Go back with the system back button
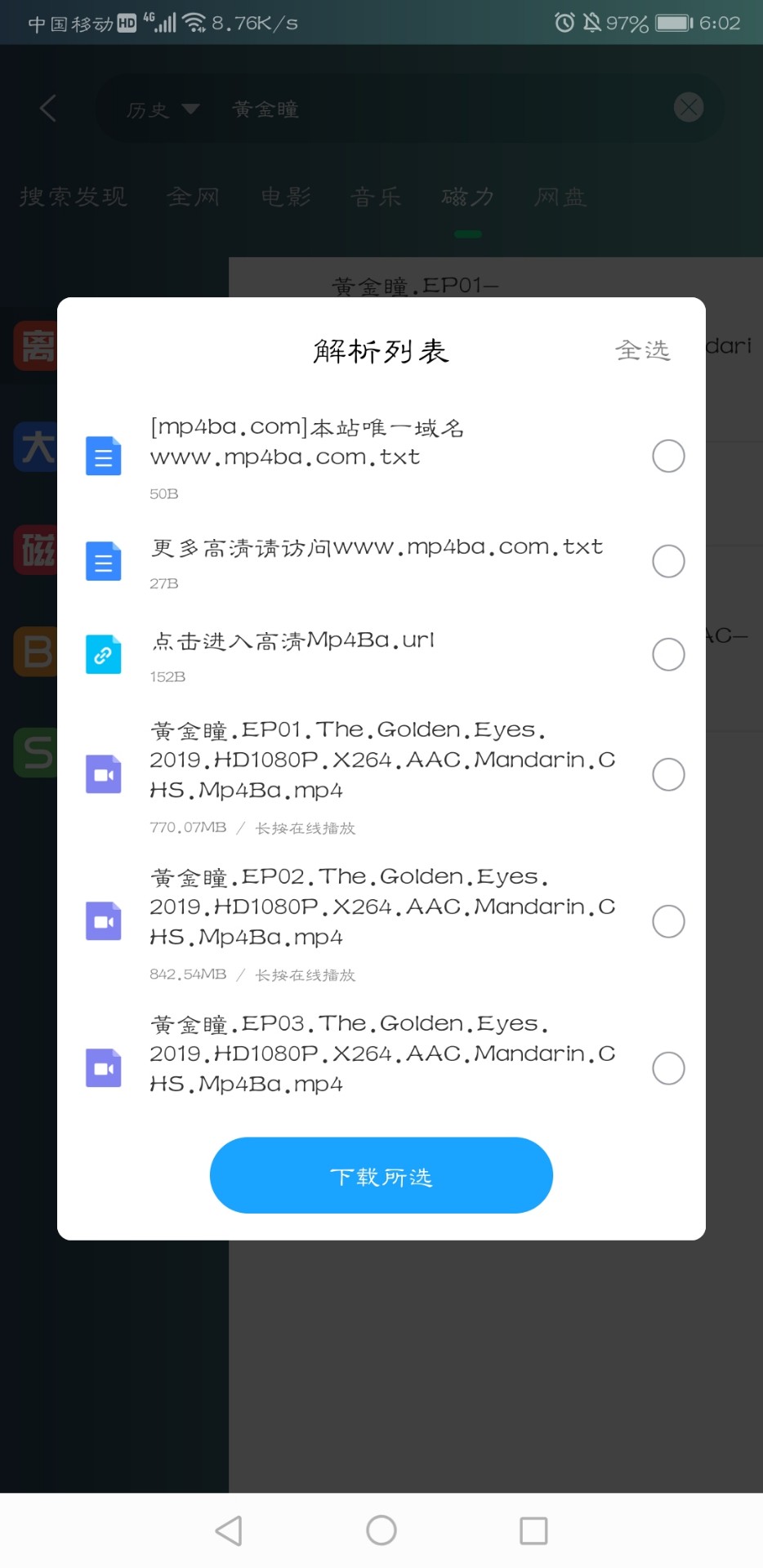Viewport: 763px width, 1568px height. tap(229, 1530)
